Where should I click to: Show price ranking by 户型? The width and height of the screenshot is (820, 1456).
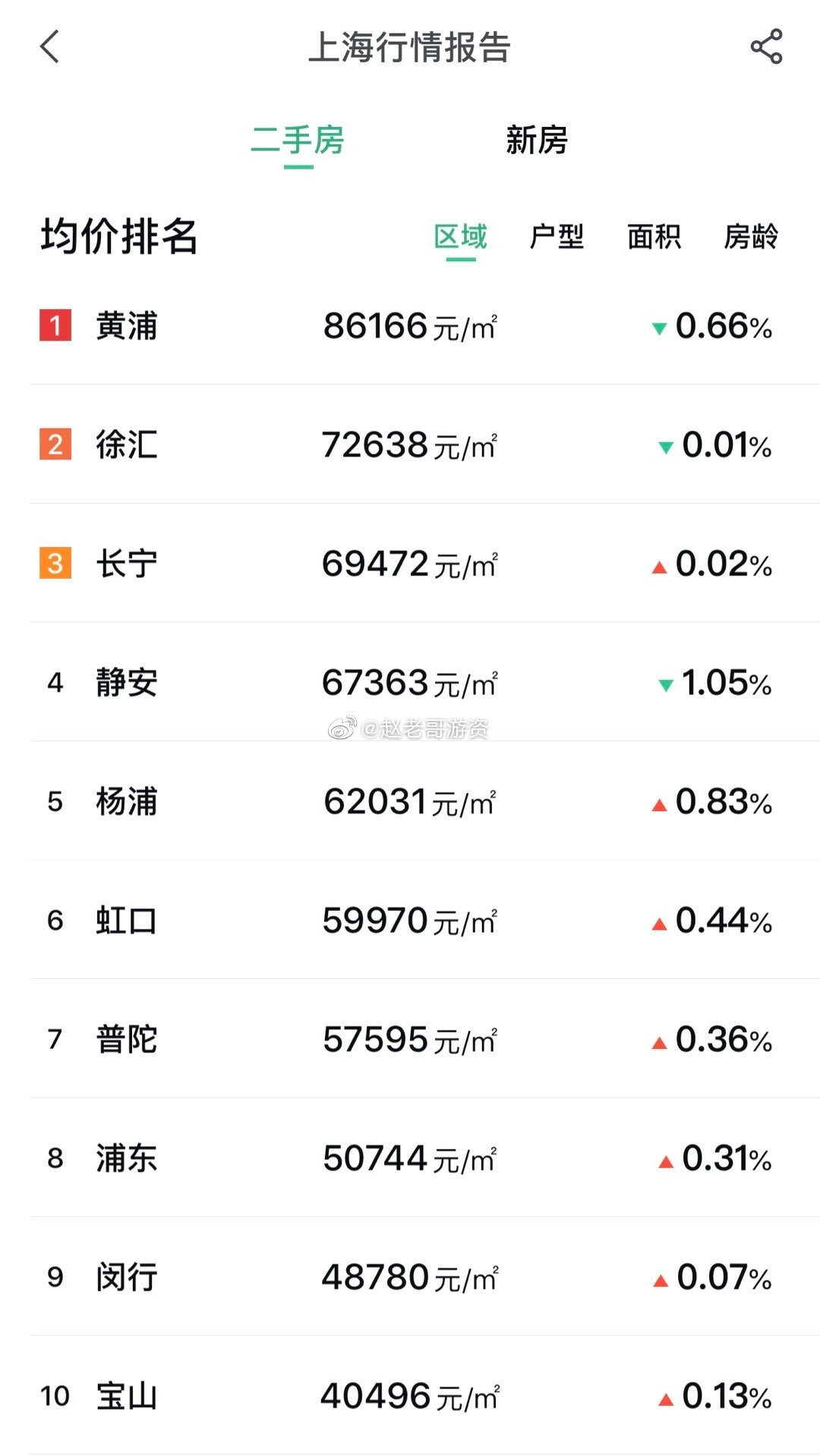coord(557,237)
